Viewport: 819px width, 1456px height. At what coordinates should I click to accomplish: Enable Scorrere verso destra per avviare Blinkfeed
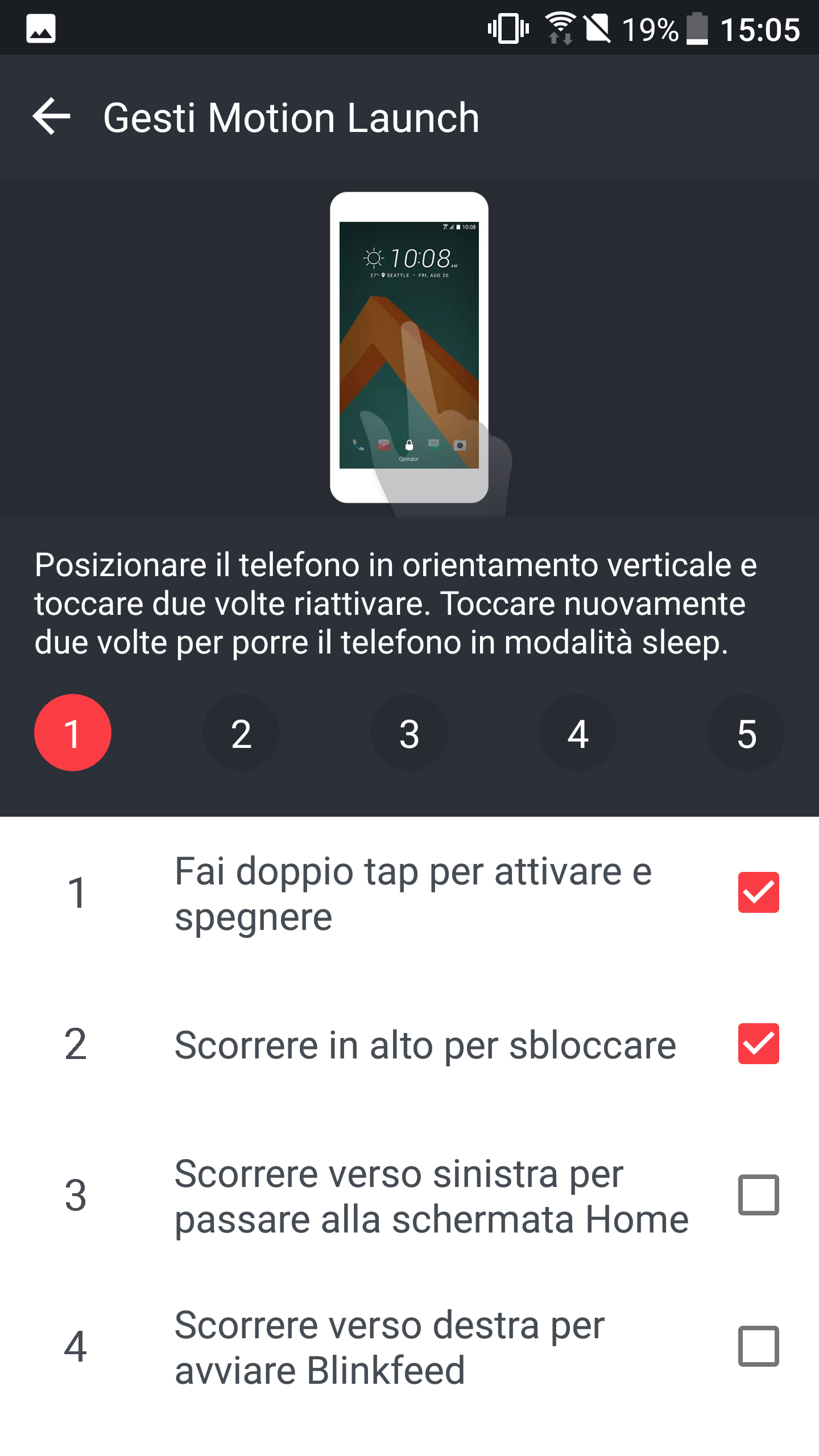[x=758, y=1346]
